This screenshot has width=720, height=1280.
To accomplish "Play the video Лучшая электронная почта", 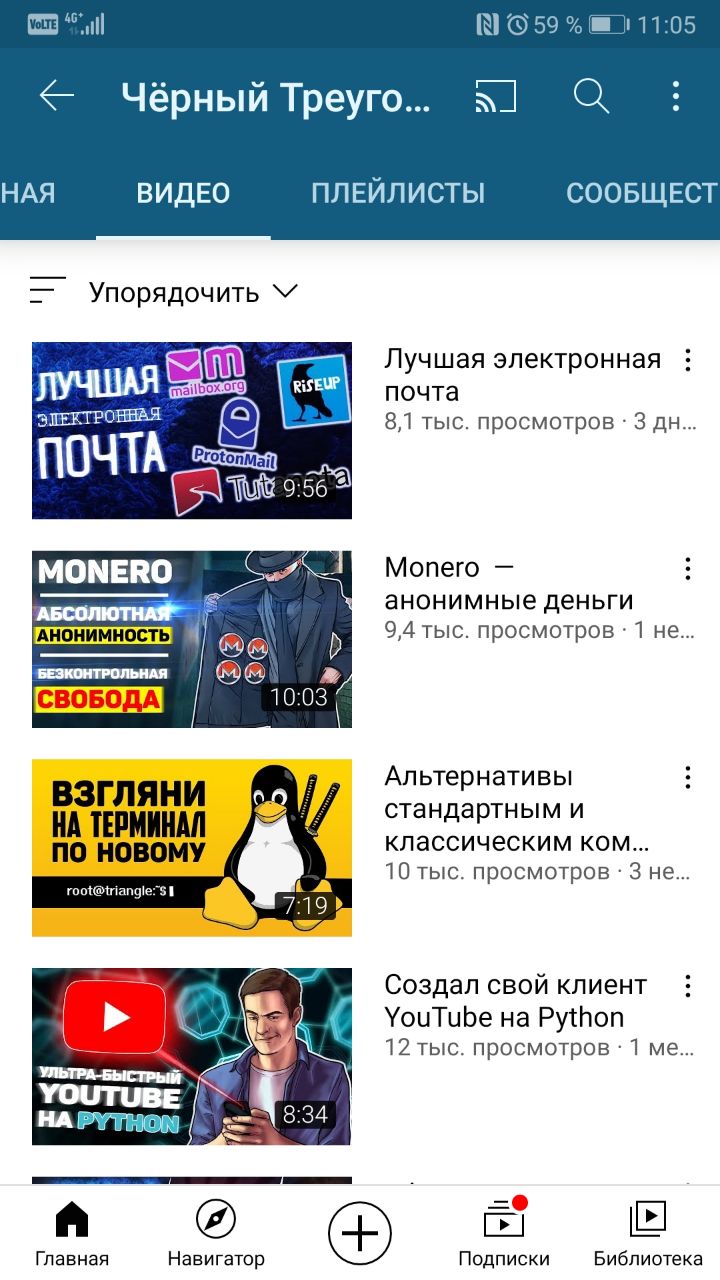I will pos(192,430).
